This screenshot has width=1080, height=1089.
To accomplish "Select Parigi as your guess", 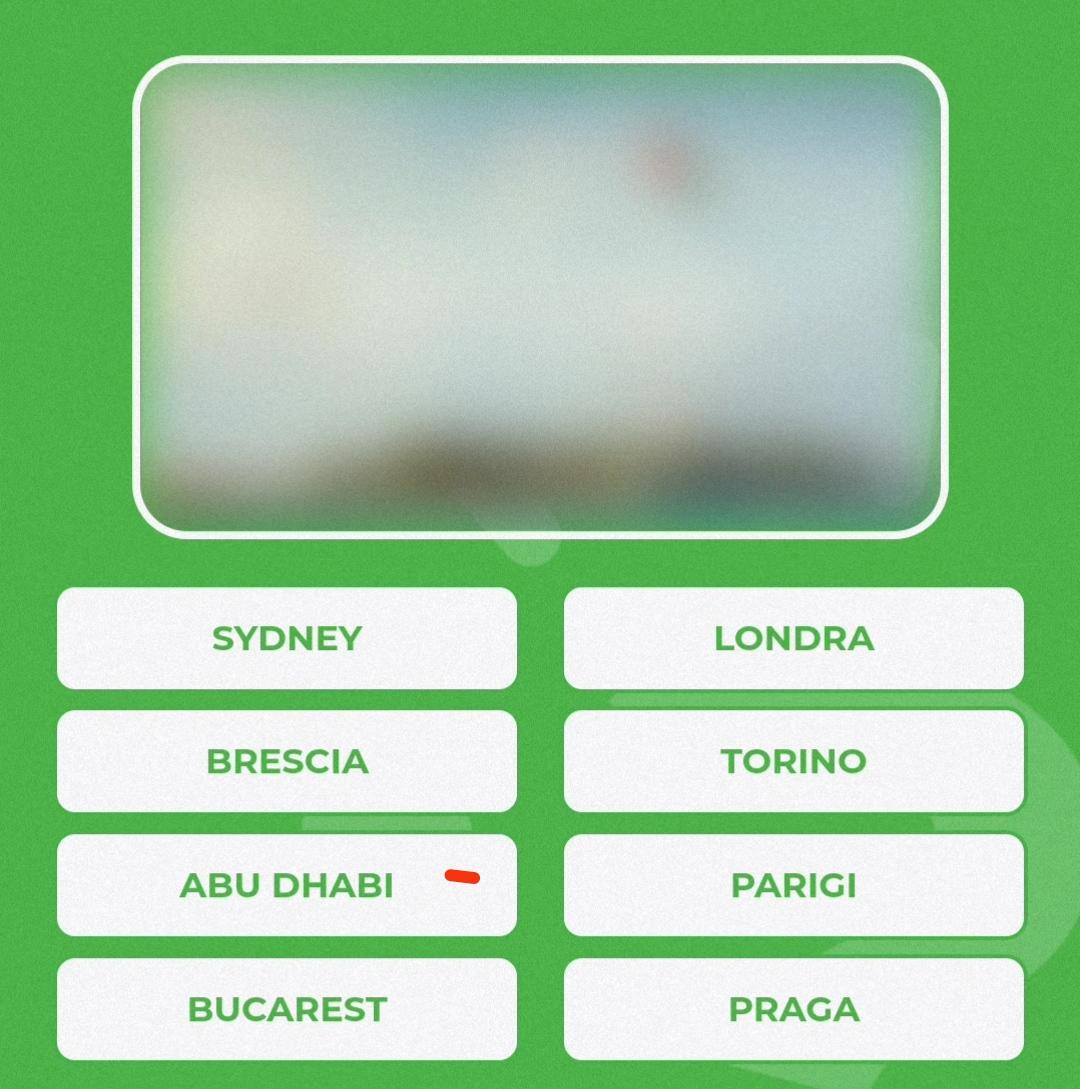I will click(793, 885).
